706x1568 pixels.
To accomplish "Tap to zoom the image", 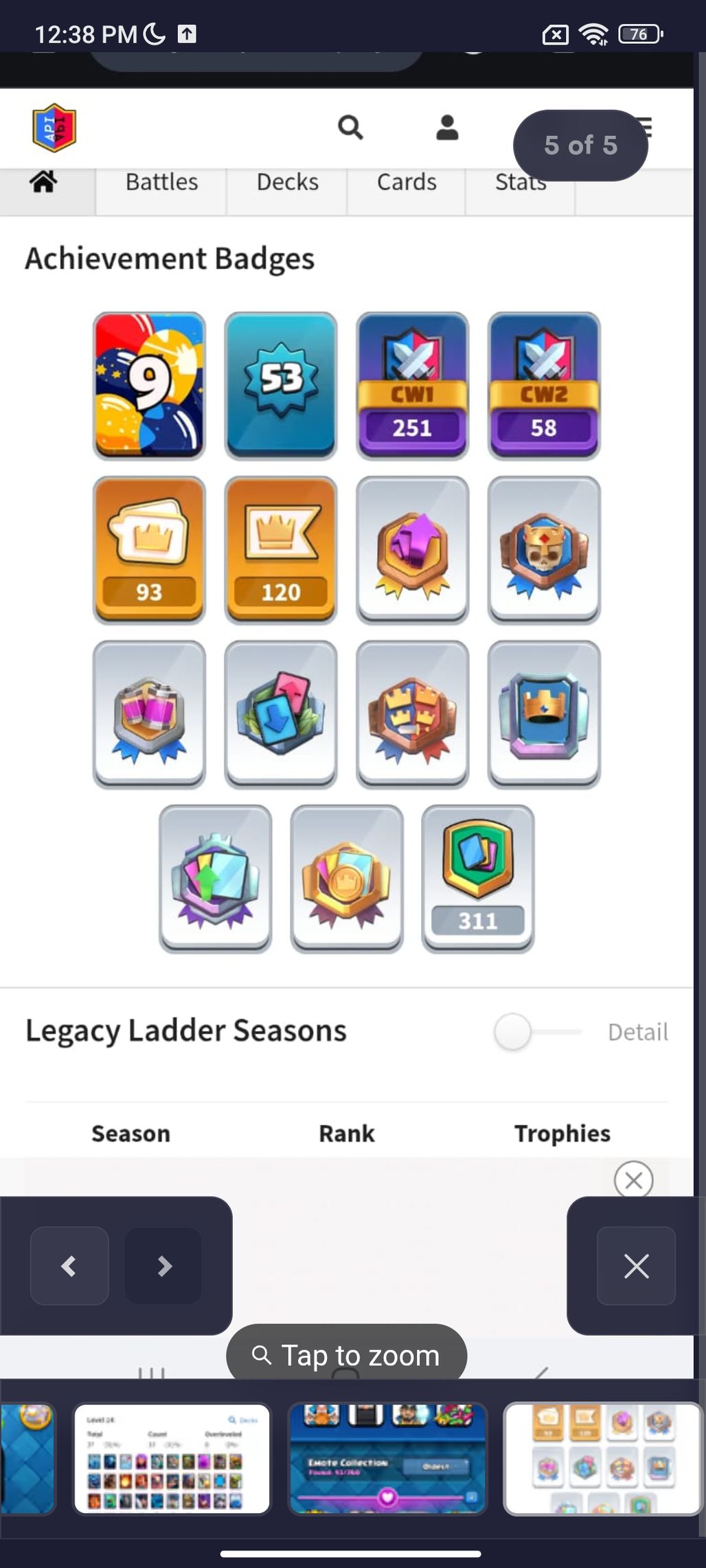I will click(x=347, y=1355).
